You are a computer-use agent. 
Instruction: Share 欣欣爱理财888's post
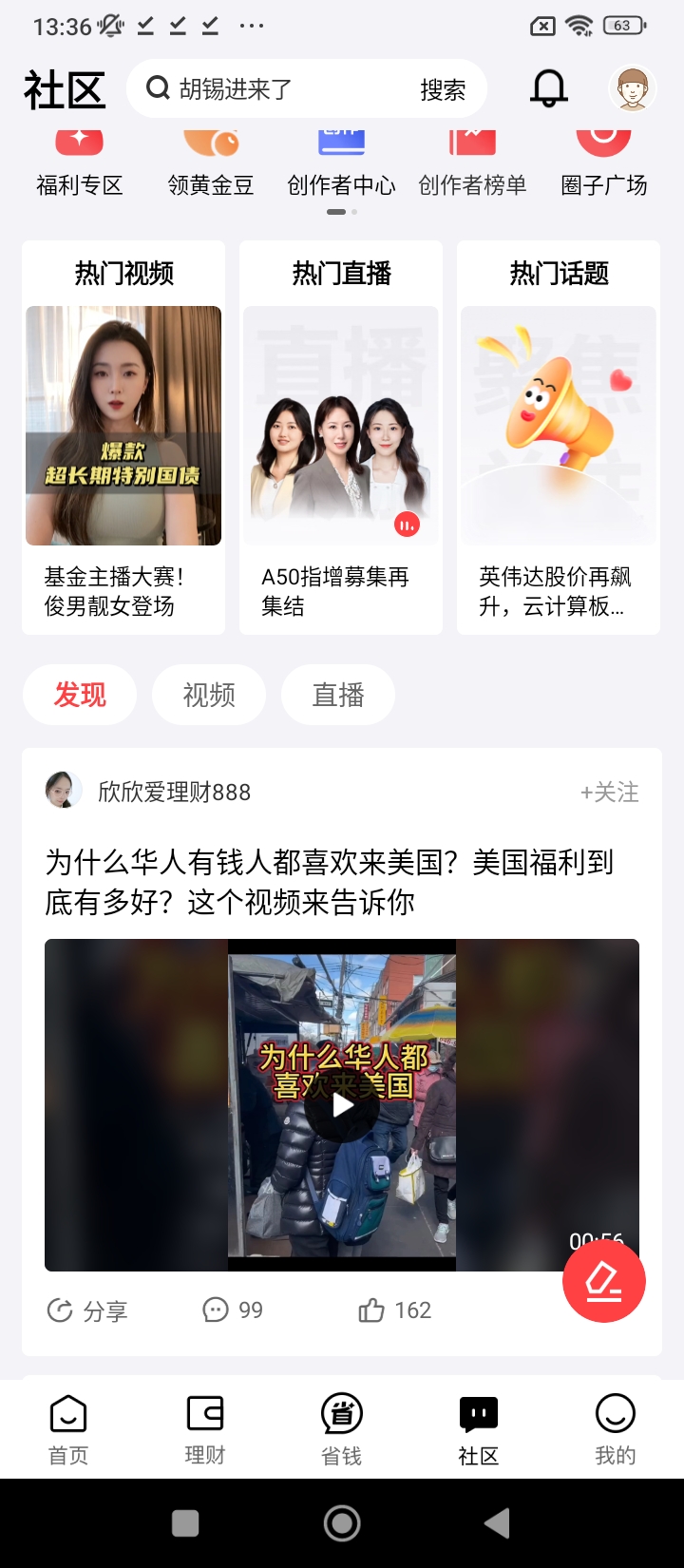coord(87,1310)
